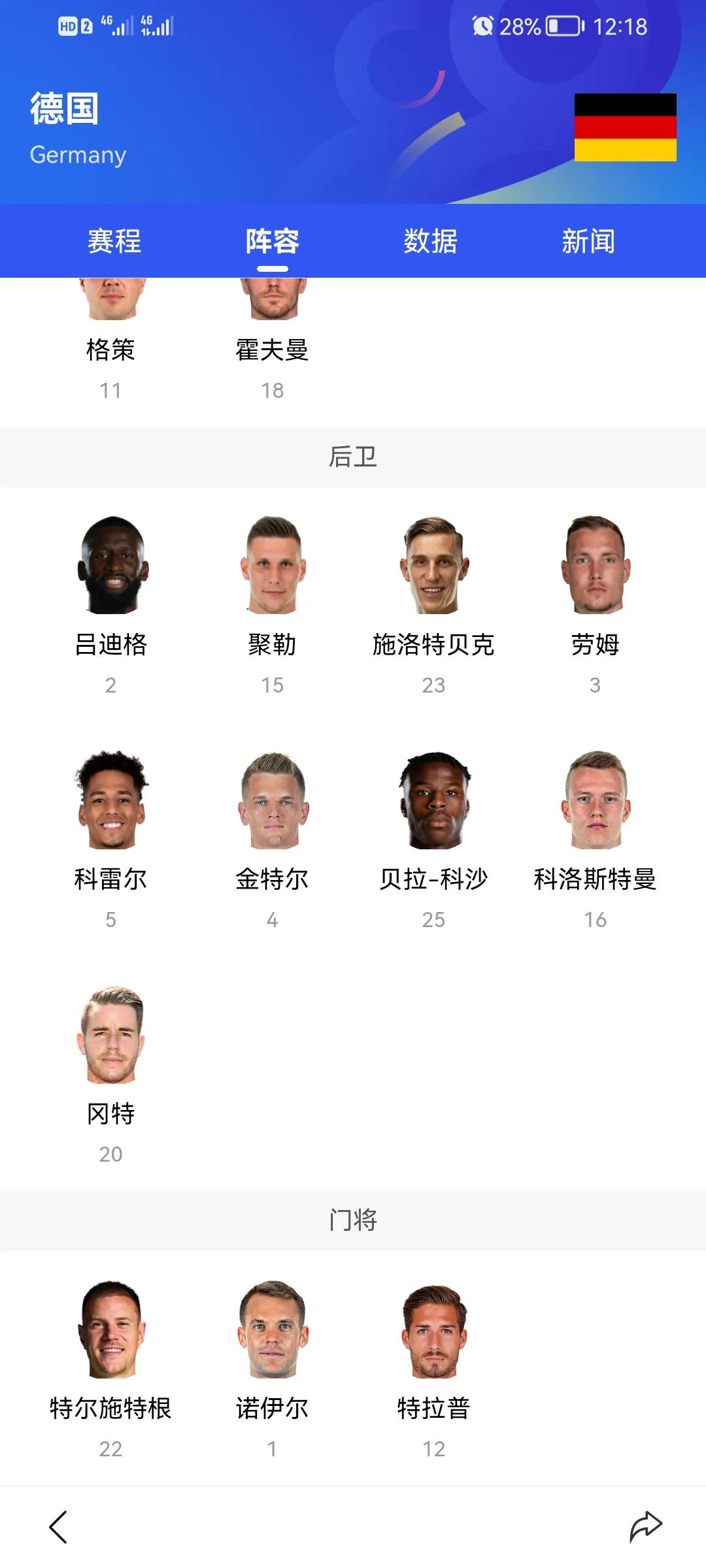Switch to the 新闻 tab
The width and height of the screenshot is (706, 1568).
point(588,241)
